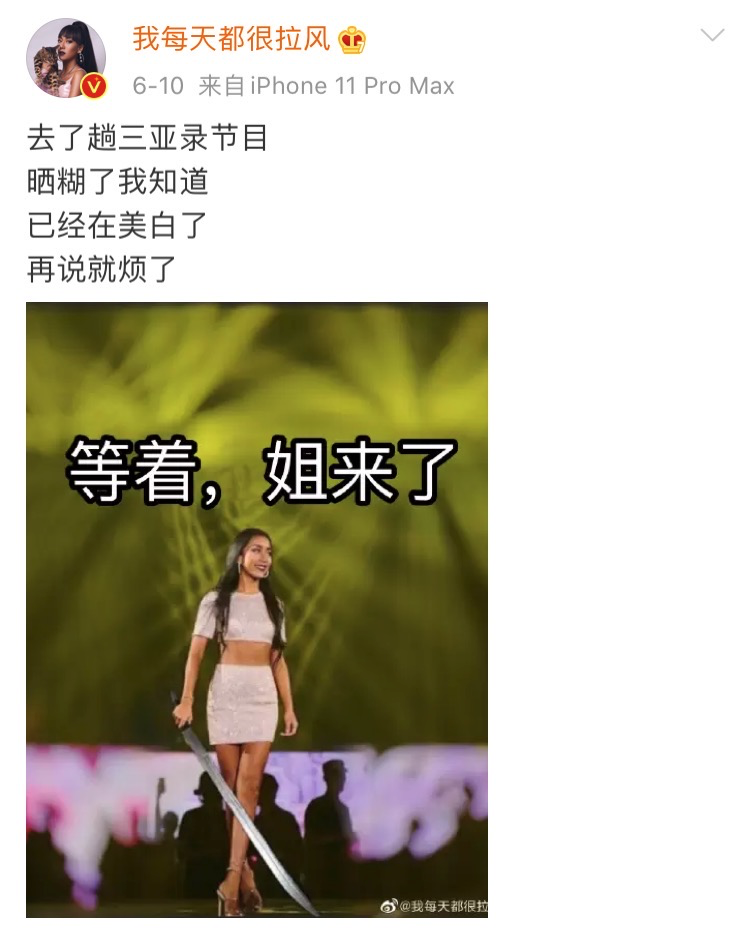Open profile of 我每天都很拉风
The height and width of the screenshot is (930, 750).
pyautogui.click(x=231, y=40)
